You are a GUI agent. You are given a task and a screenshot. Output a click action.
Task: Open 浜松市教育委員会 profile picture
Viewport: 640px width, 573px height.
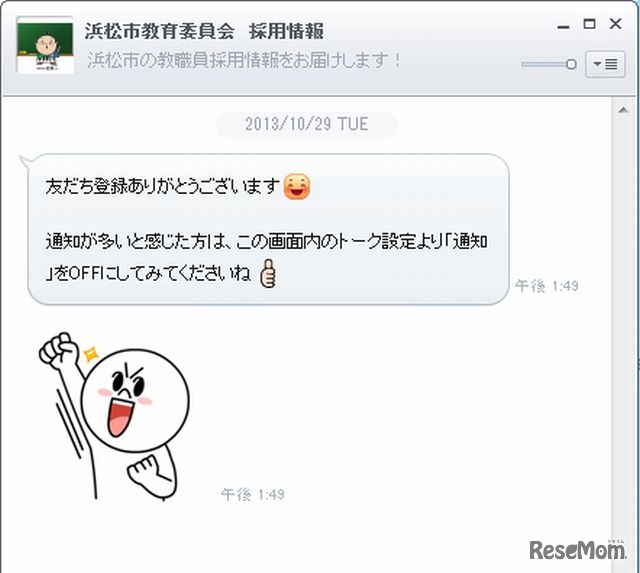click(x=45, y=45)
